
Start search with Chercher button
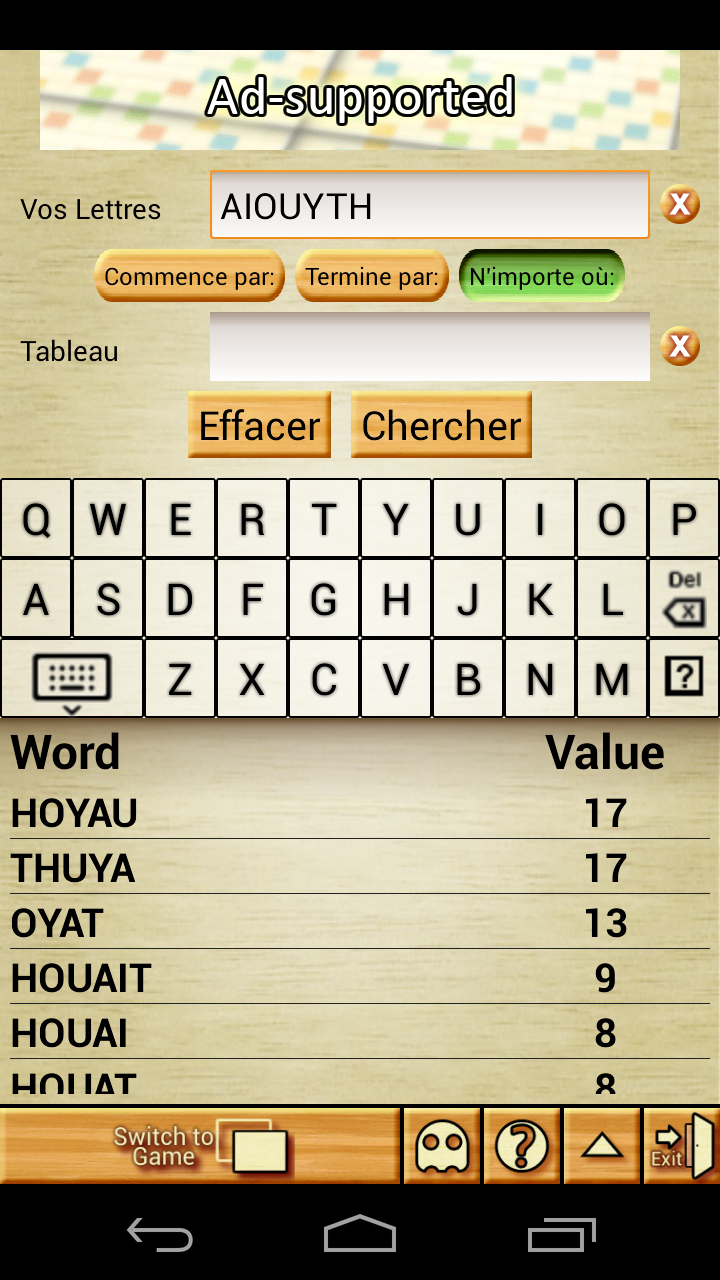coord(441,426)
